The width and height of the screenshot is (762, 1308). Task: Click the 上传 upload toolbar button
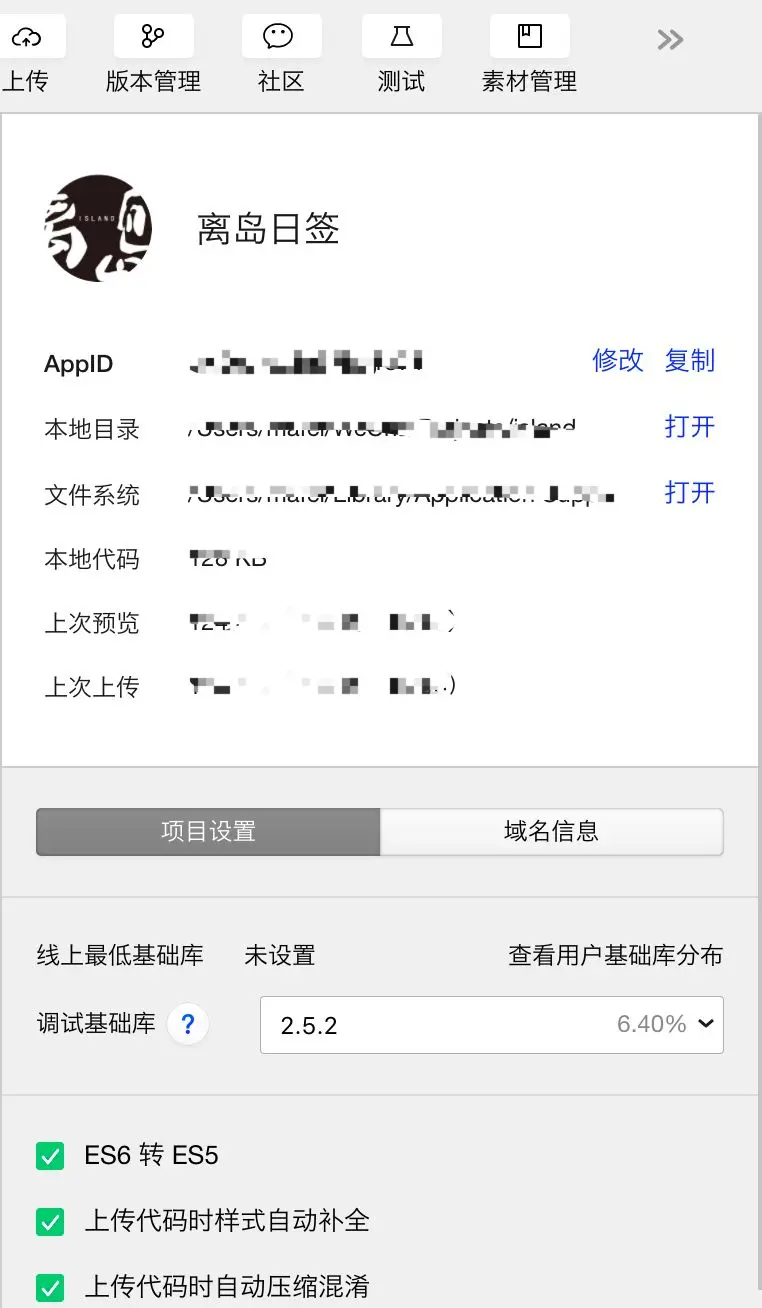(x=27, y=57)
